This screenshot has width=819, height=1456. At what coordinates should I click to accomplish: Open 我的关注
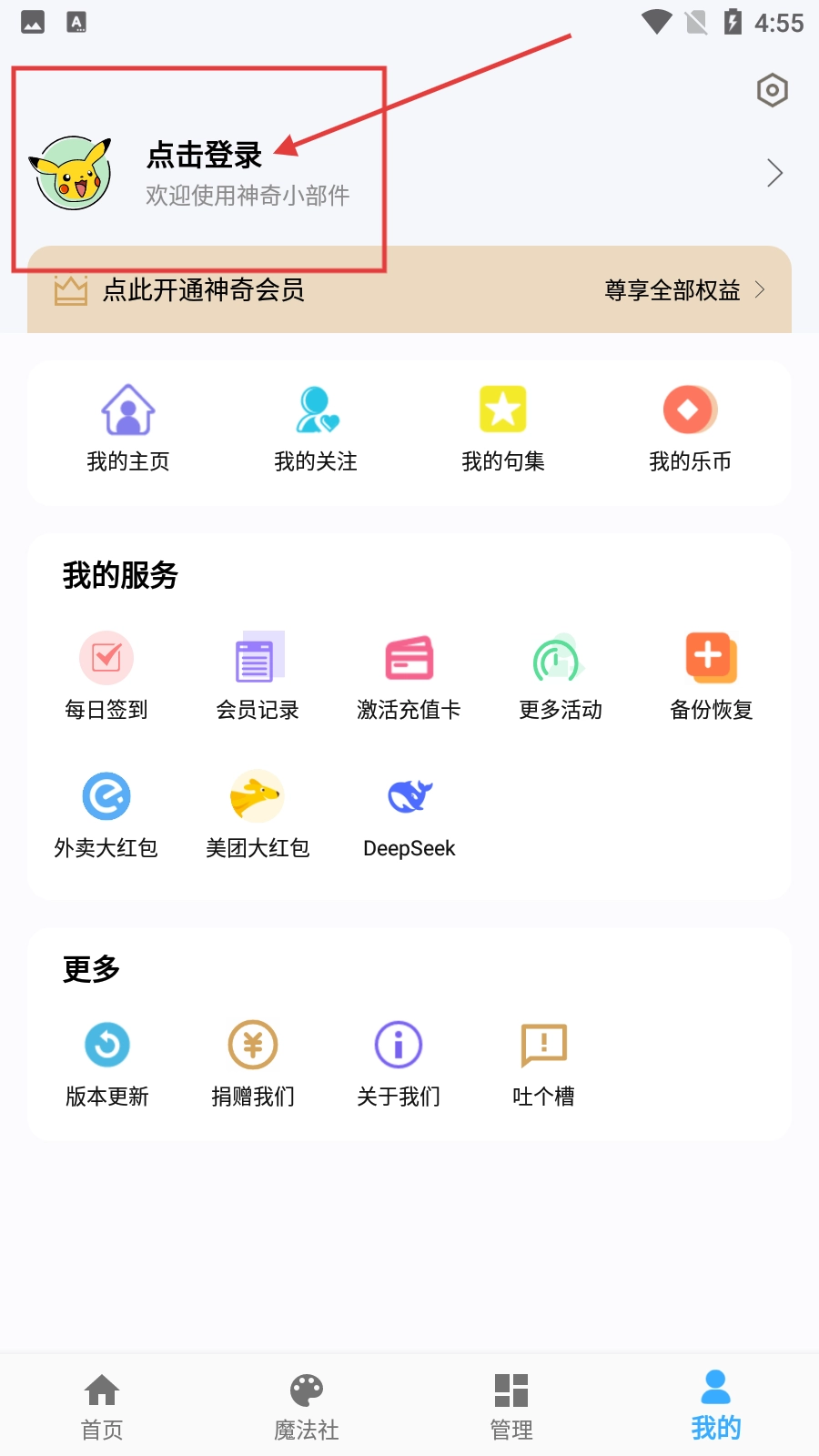point(316,428)
